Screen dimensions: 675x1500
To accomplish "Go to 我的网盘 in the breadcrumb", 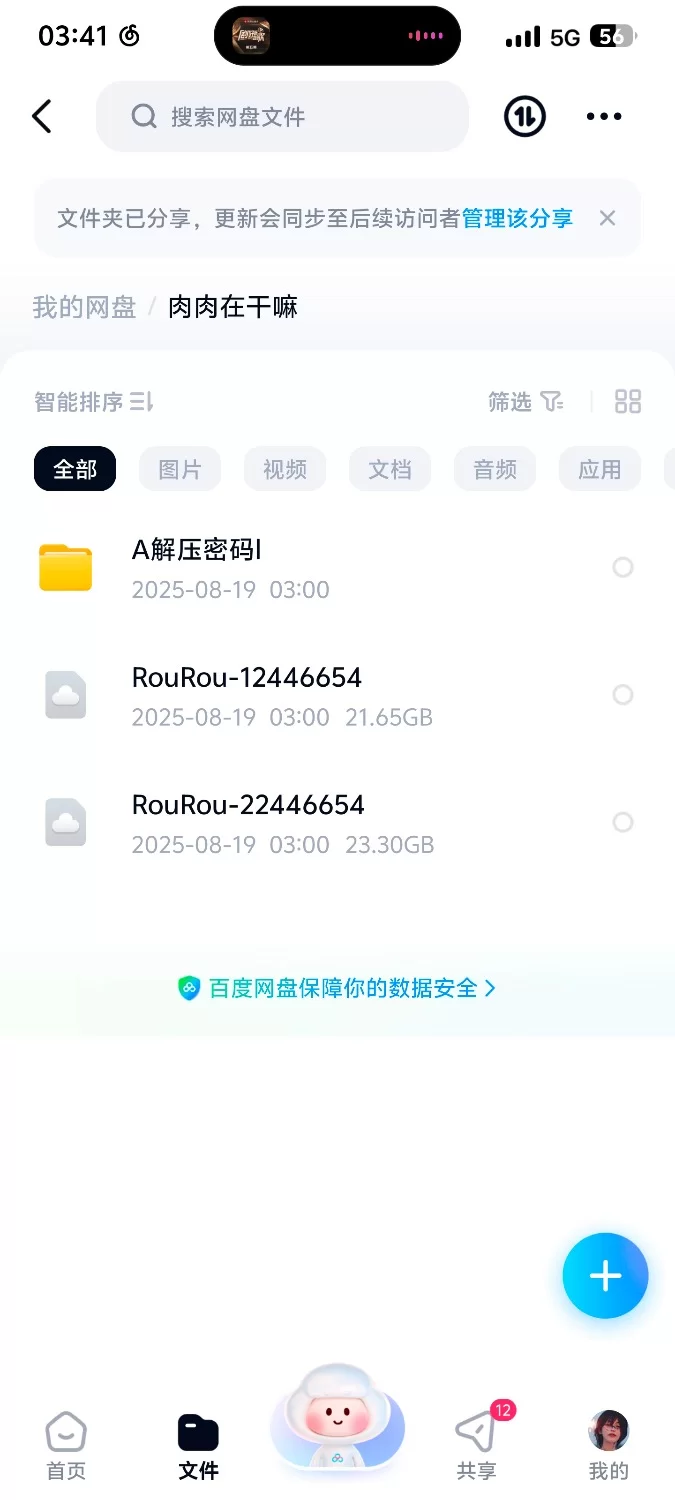I will click(x=84, y=307).
